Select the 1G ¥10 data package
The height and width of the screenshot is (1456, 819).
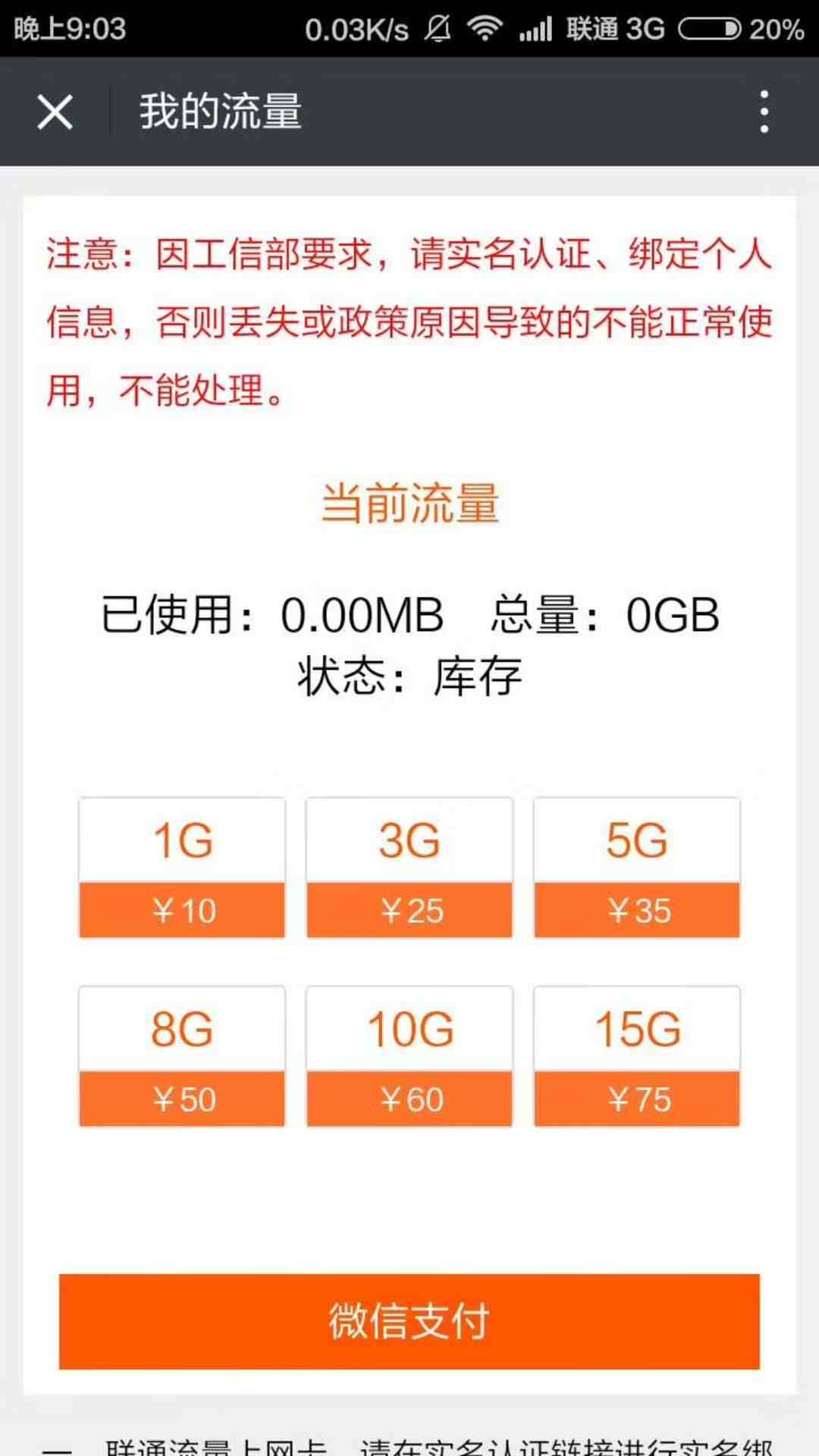182,868
